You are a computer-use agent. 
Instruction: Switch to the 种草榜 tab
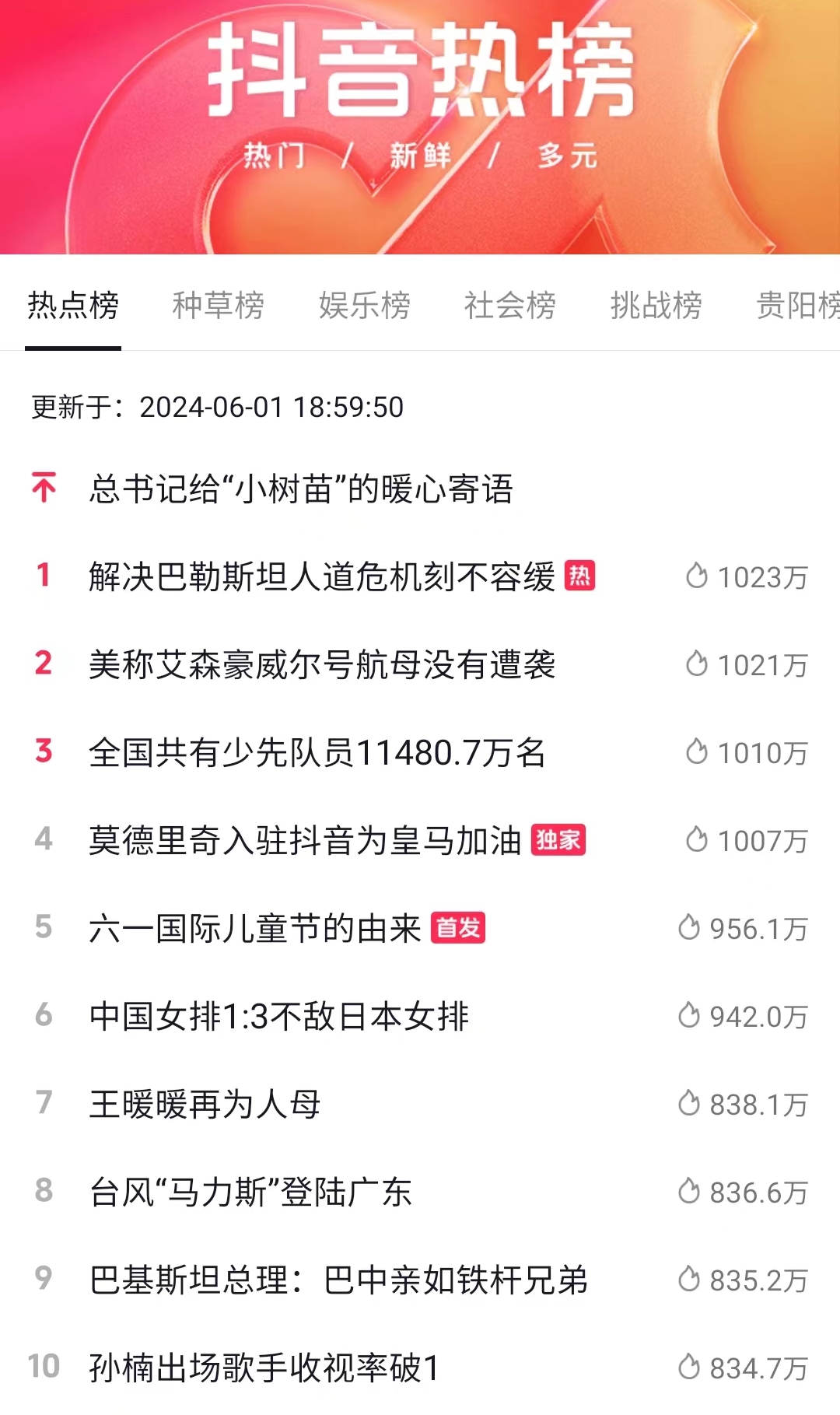pyautogui.click(x=219, y=305)
